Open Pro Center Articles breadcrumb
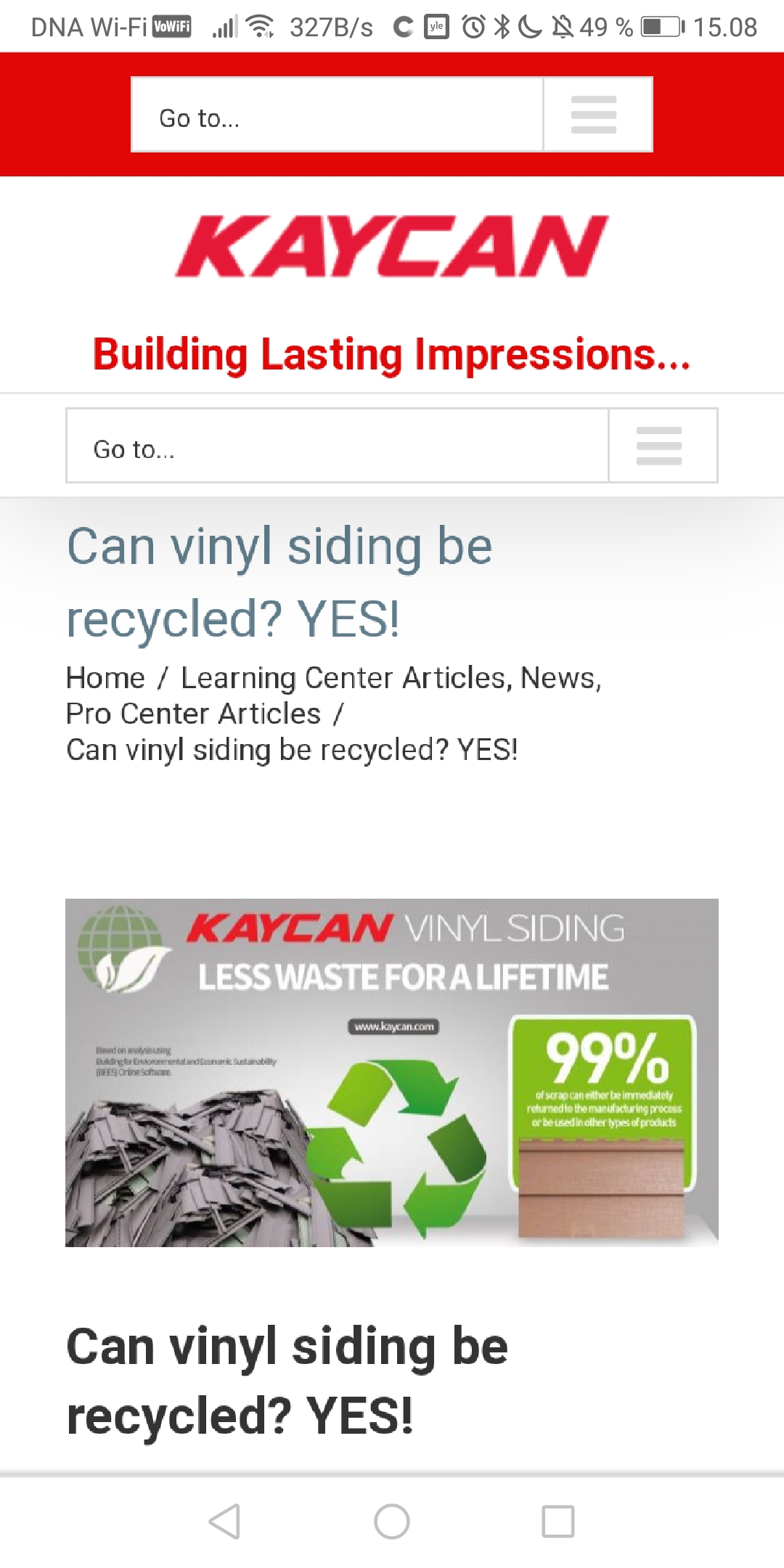Screen dimensions: 784x1568 coord(193,714)
